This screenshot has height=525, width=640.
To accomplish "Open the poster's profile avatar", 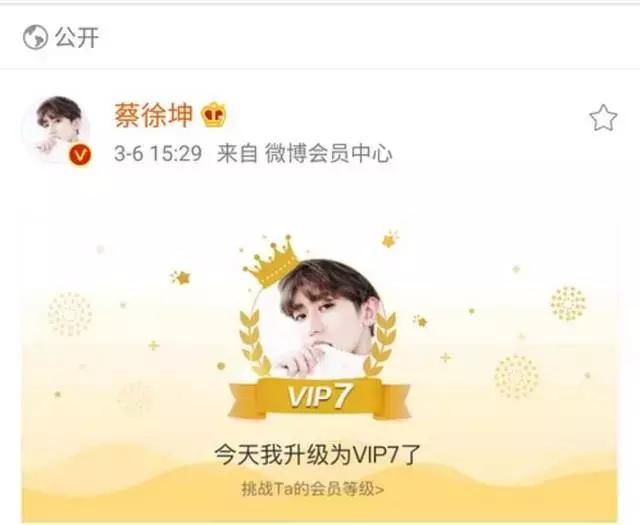I will tap(56, 130).
